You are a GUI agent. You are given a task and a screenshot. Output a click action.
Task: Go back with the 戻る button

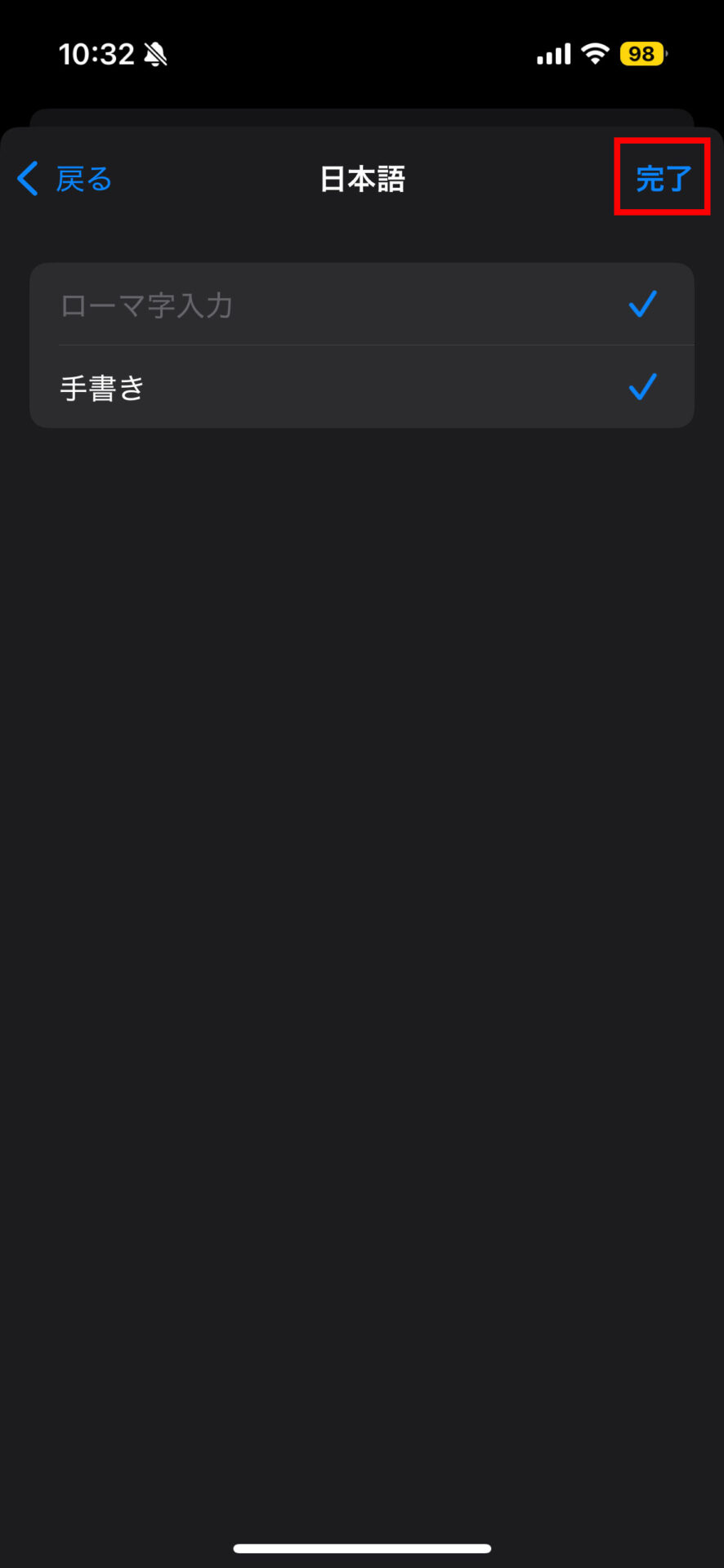(x=65, y=179)
